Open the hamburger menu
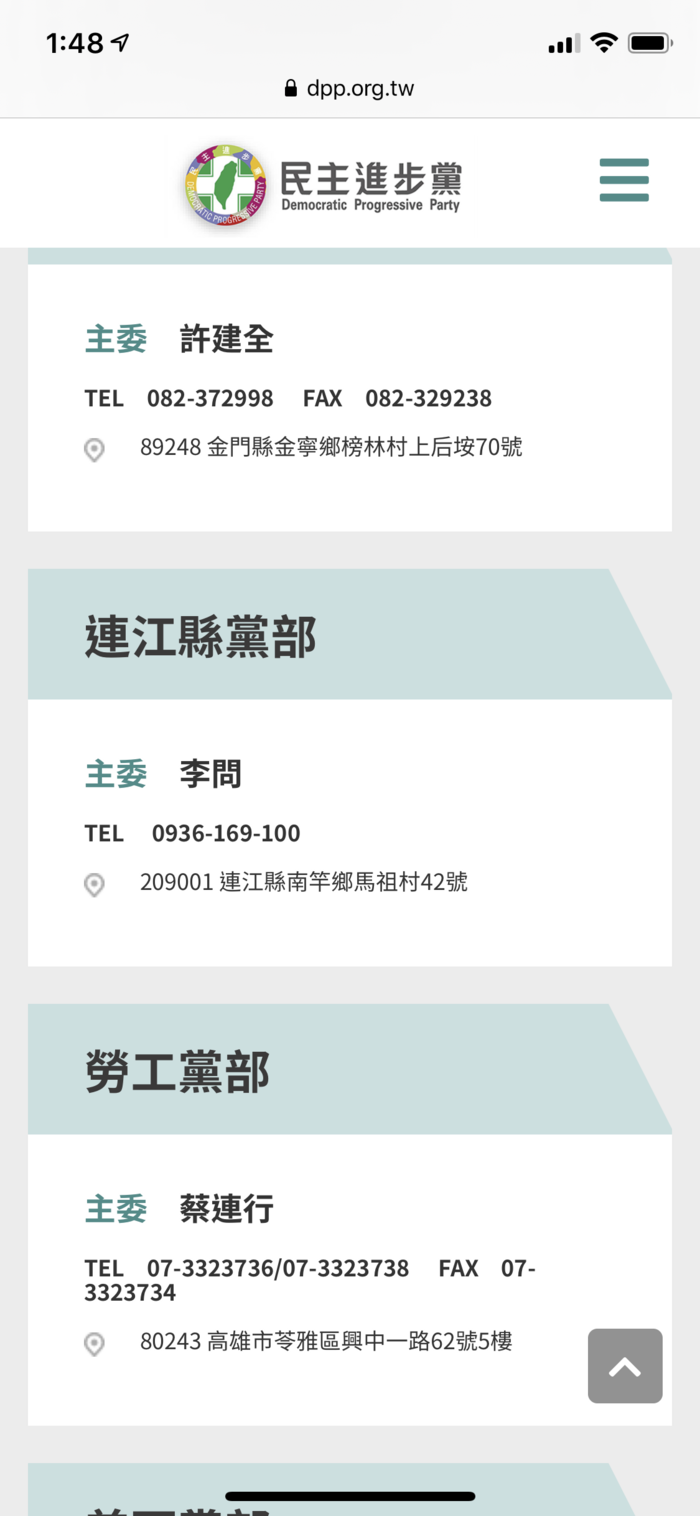700x1516 pixels. pyautogui.click(x=624, y=180)
